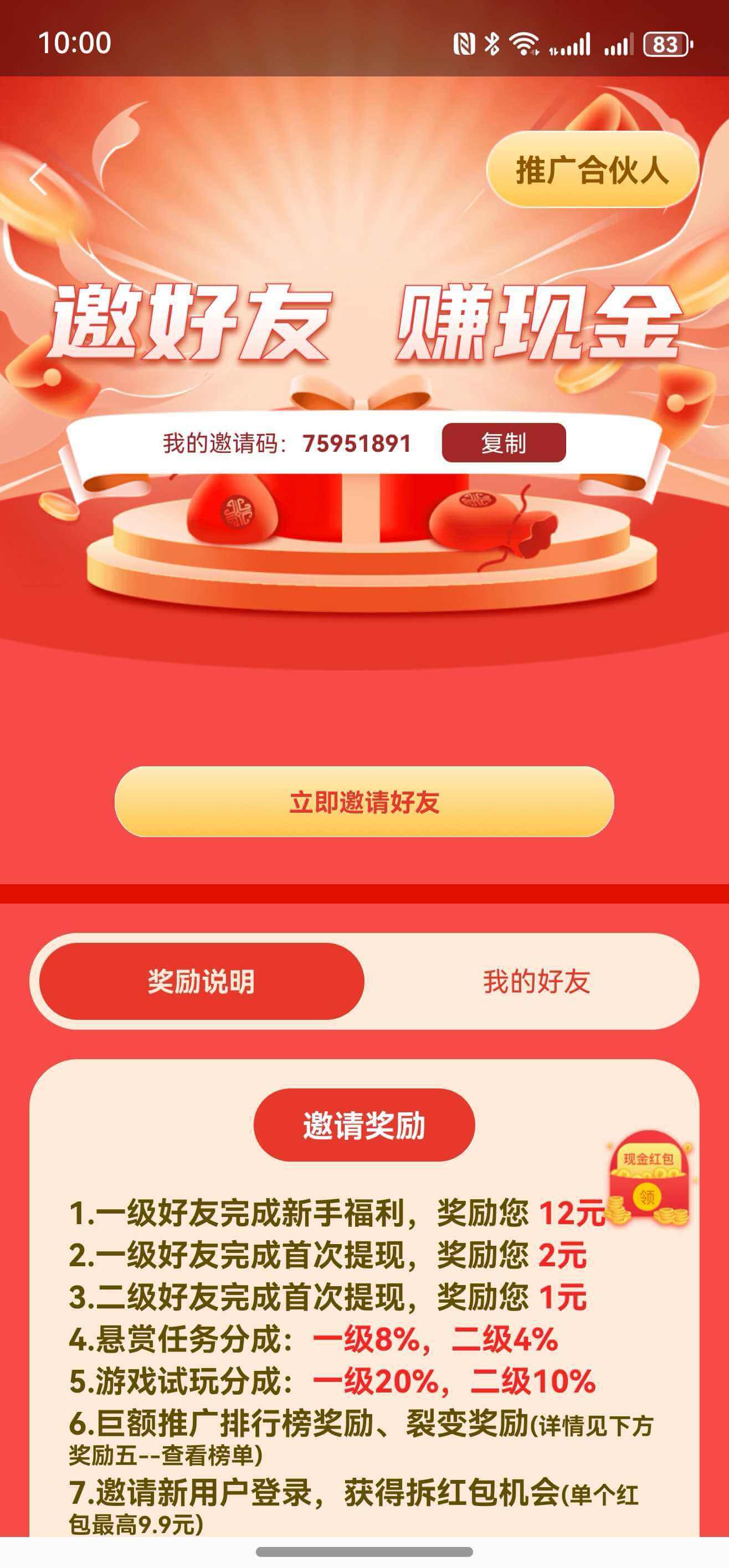The height and width of the screenshot is (1568, 729).
Task: Open the 推广合伙人 partner page
Action: coord(592,170)
